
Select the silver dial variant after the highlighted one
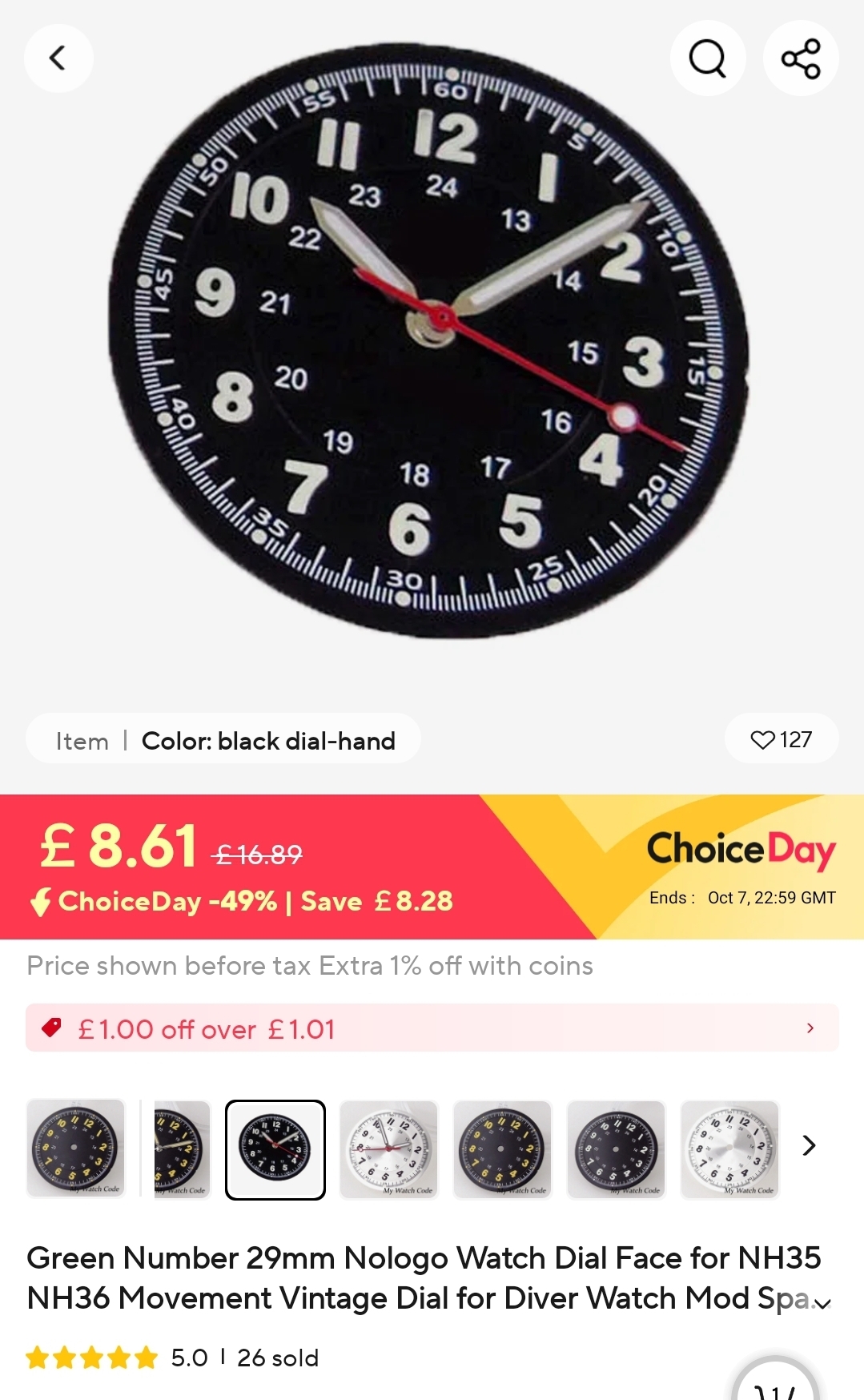(389, 1149)
